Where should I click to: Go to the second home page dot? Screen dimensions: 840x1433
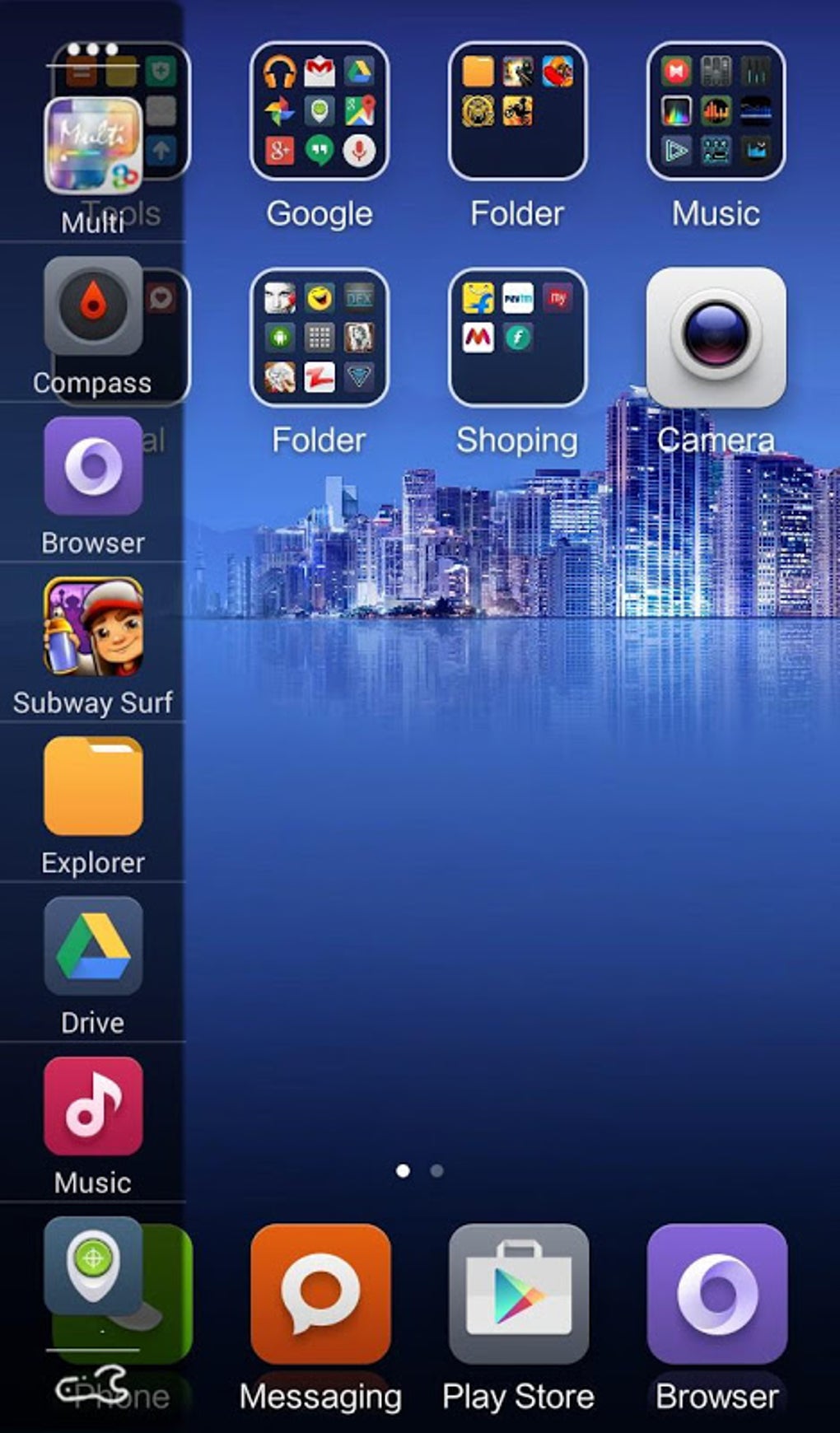click(437, 1170)
